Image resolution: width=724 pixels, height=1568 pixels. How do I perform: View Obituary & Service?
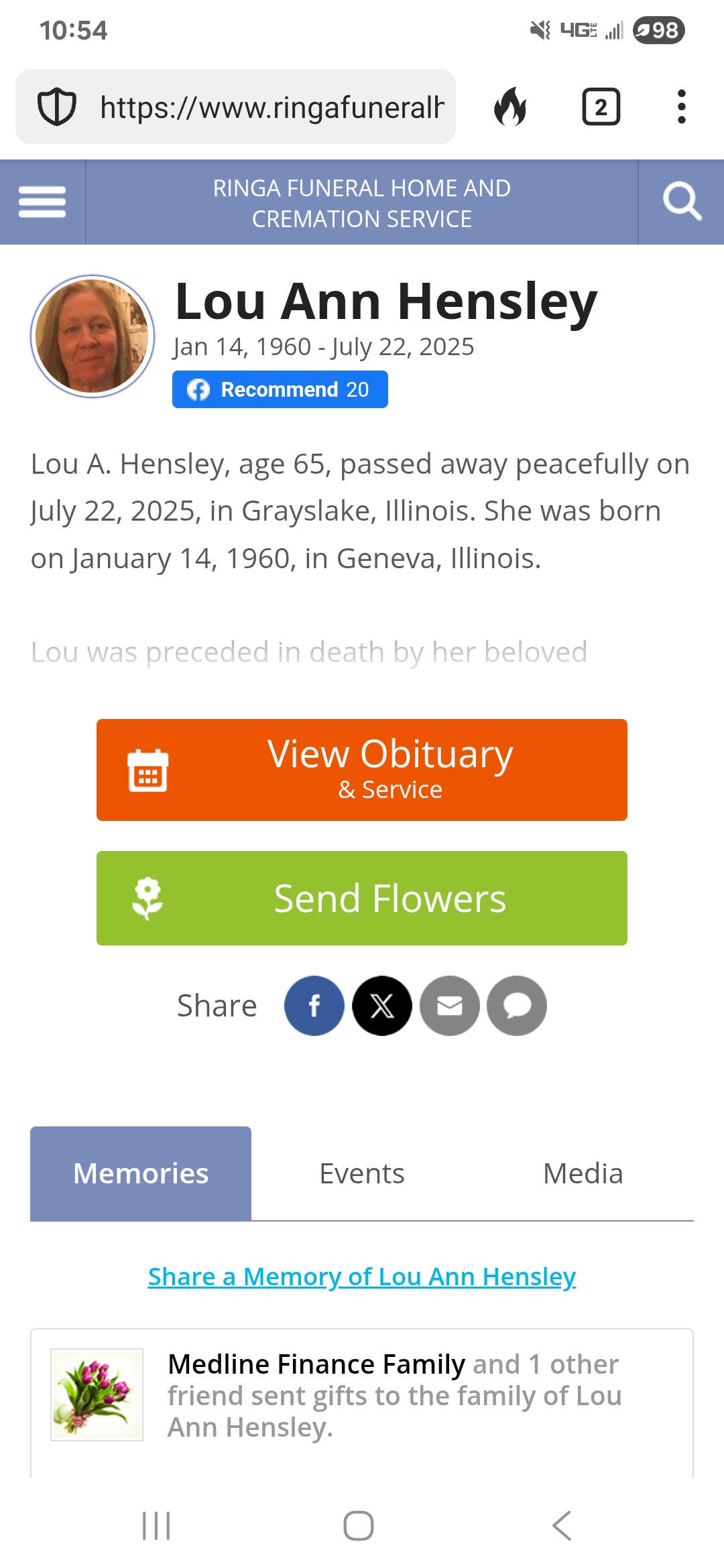click(362, 769)
